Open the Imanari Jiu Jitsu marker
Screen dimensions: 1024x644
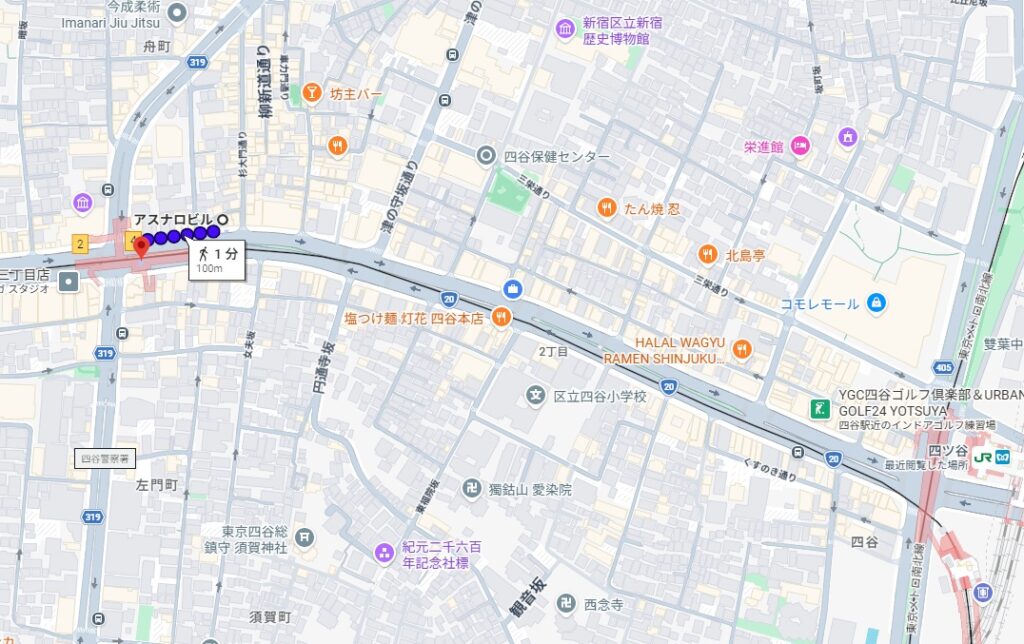point(177,12)
